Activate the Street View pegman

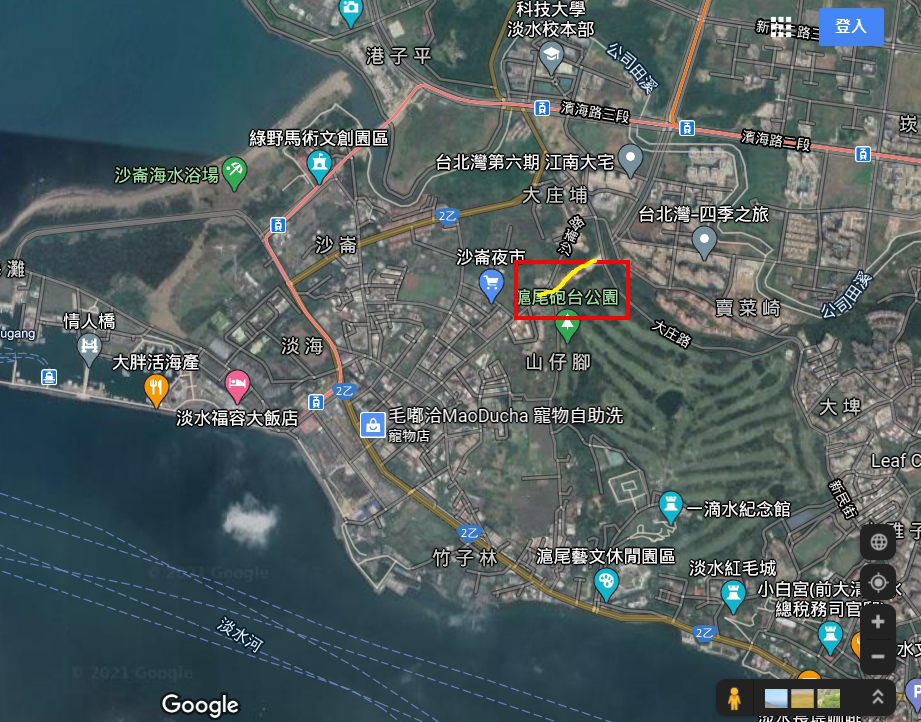(734, 697)
